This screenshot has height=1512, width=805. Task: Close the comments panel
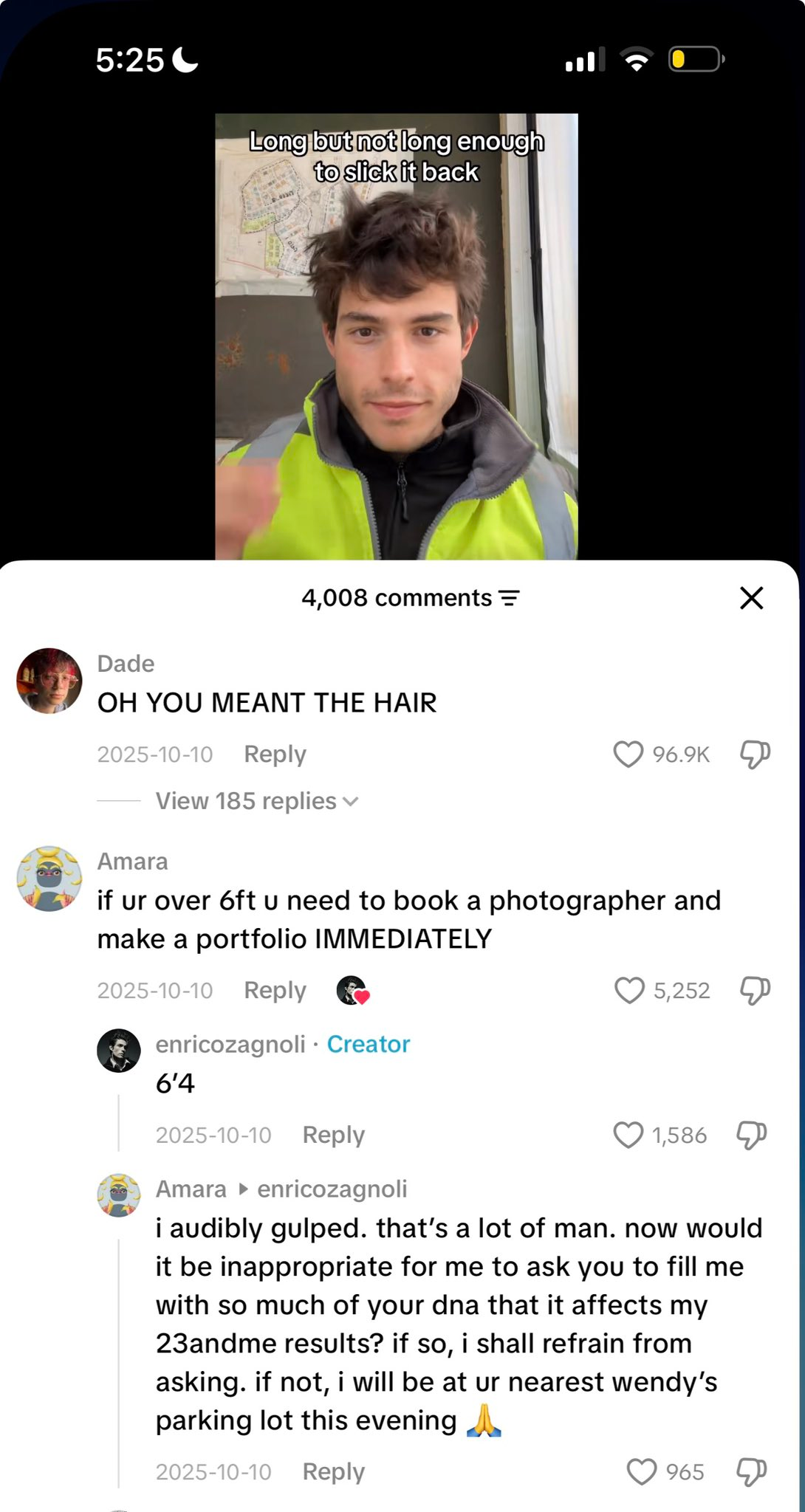tap(751, 598)
